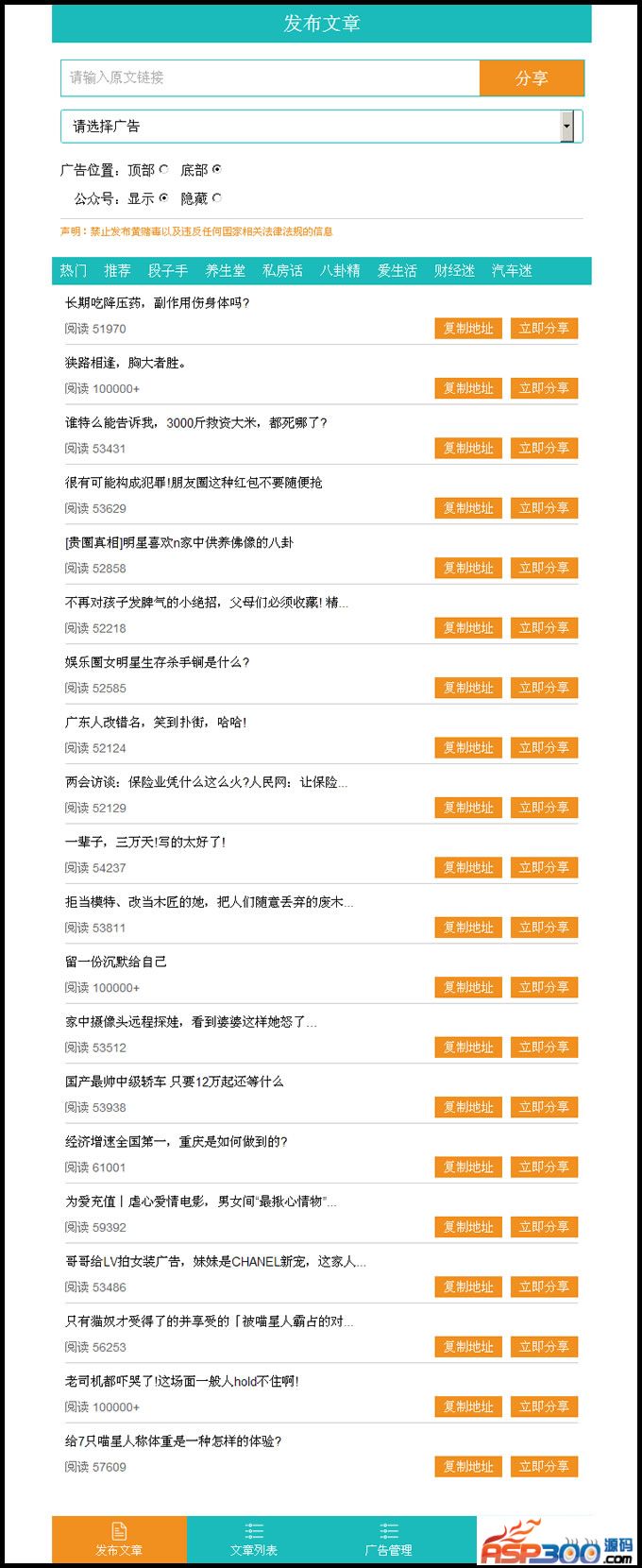Open the 请选择广告 dropdown

click(x=321, y=127)
